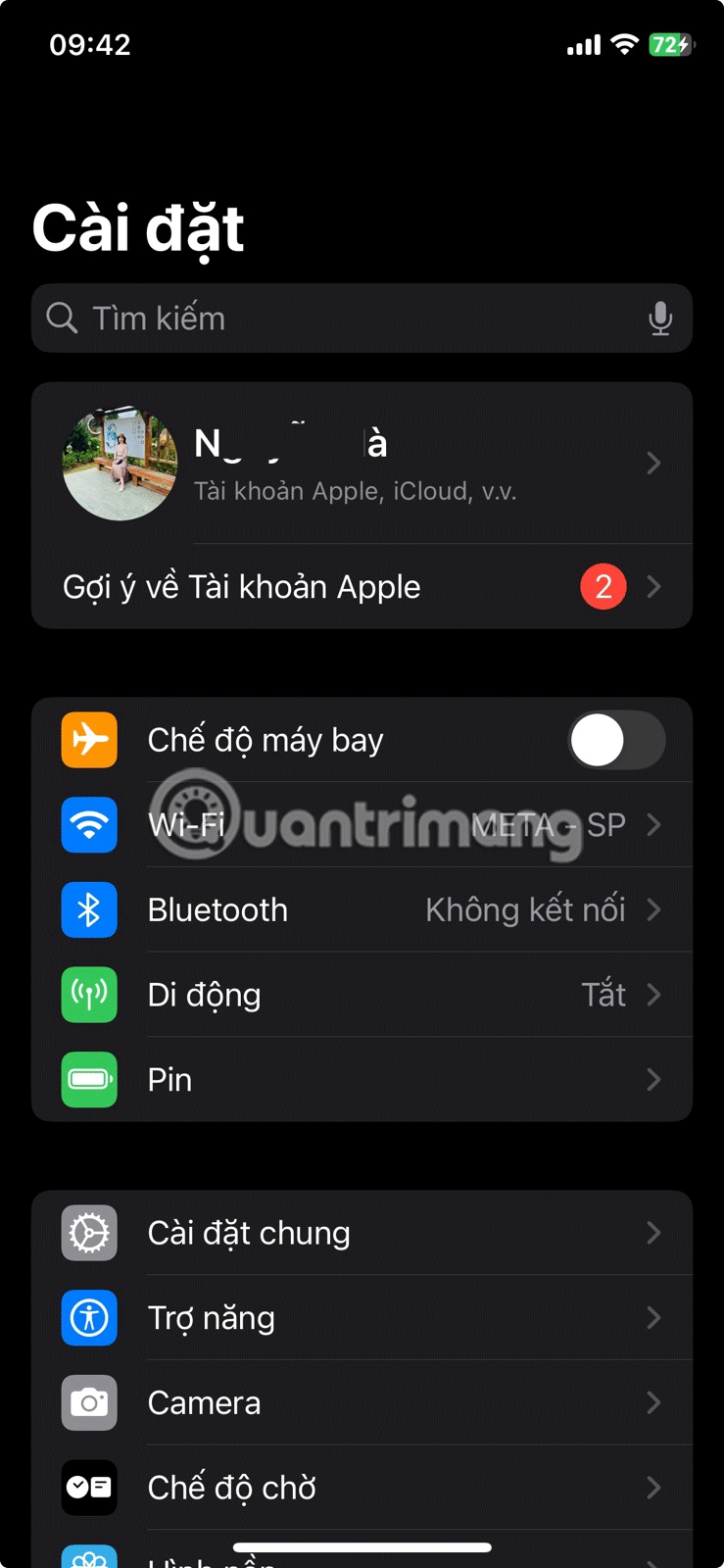Viewport: 724px width, 1568px height.
Task: Open Di động cellular settings
Action: (392, 995)
